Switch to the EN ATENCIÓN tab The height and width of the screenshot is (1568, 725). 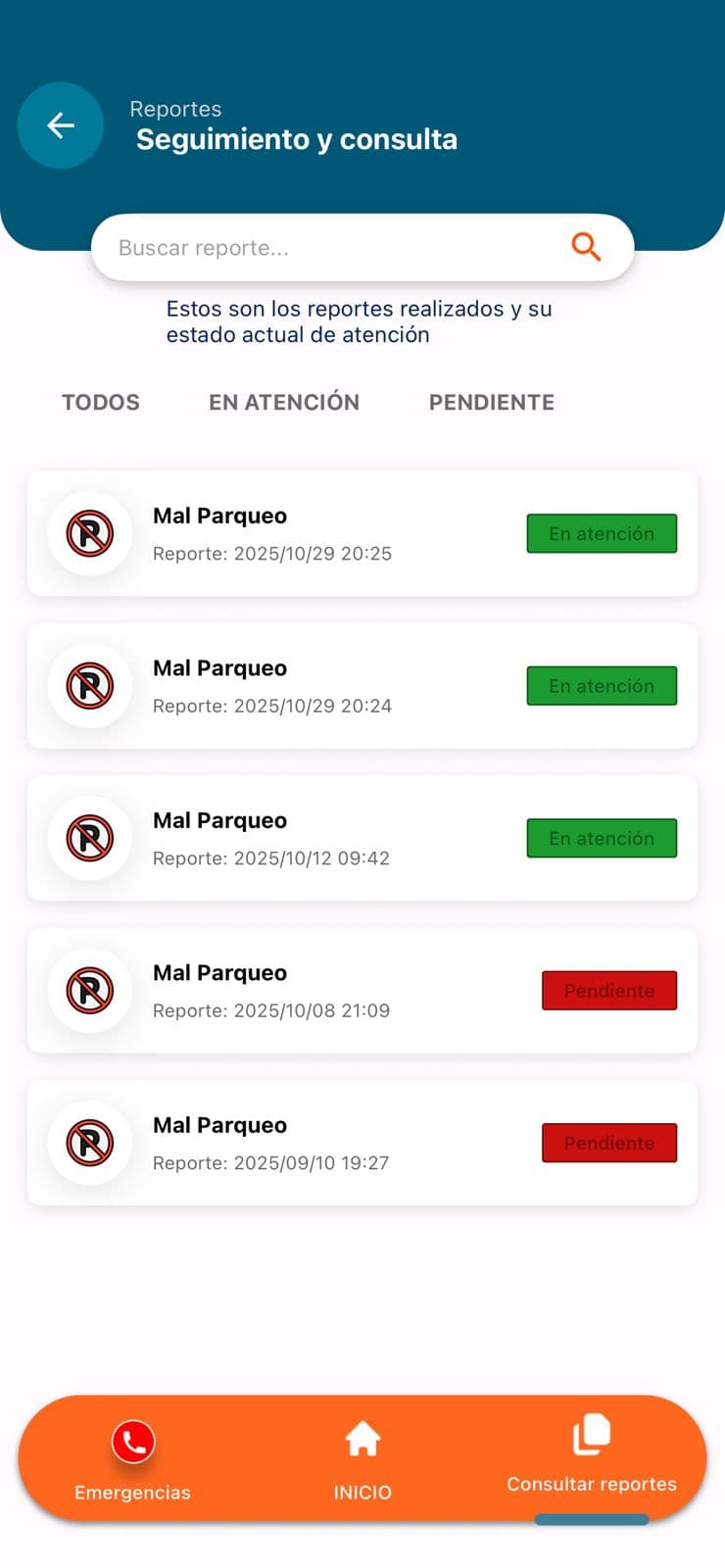click(284, 402)
